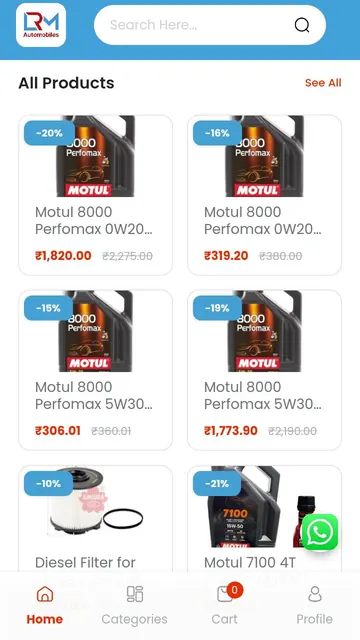Viewport: 360px width, 640px height.
Task: Open the Motul 8000 Perfomax 5W30 card priced ₹306.01
Action: click(x=96, y=370)
